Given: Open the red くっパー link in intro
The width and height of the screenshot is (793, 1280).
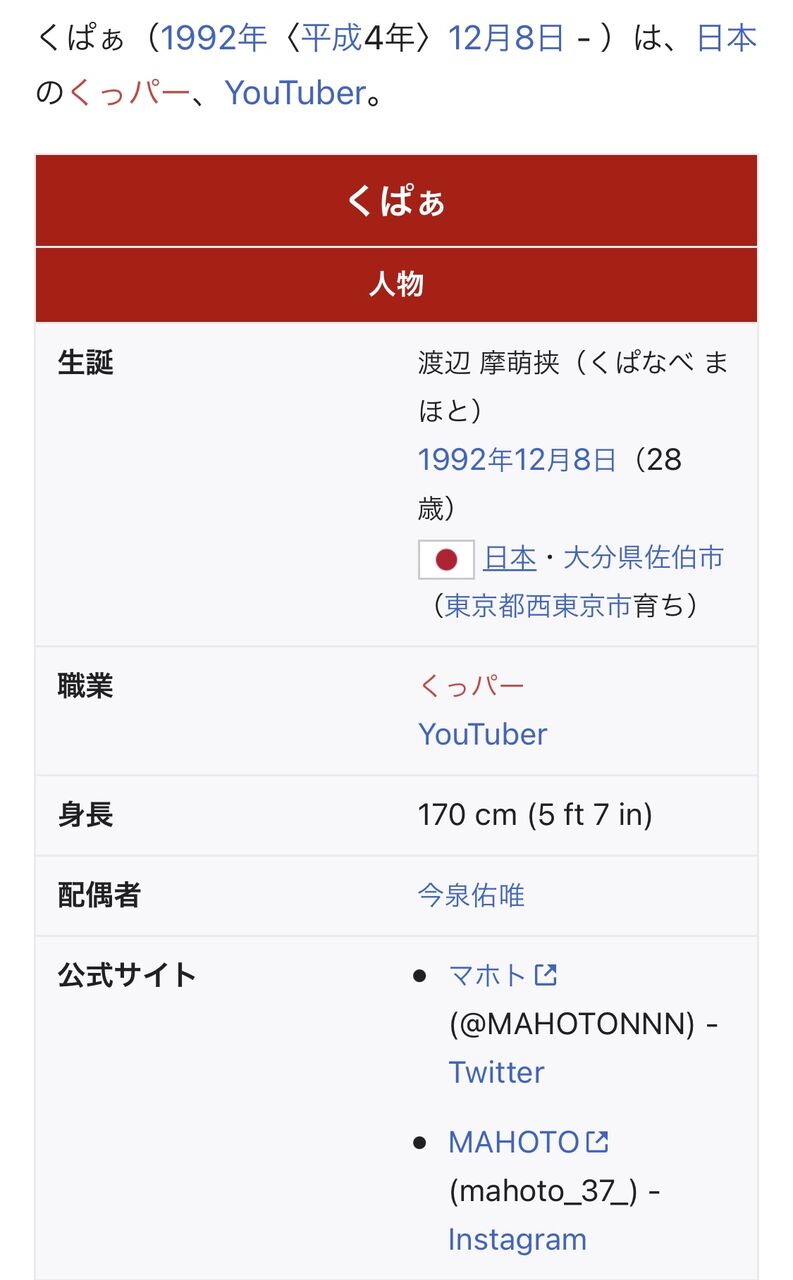Looking at the screenshot, I should click(128, 92).
